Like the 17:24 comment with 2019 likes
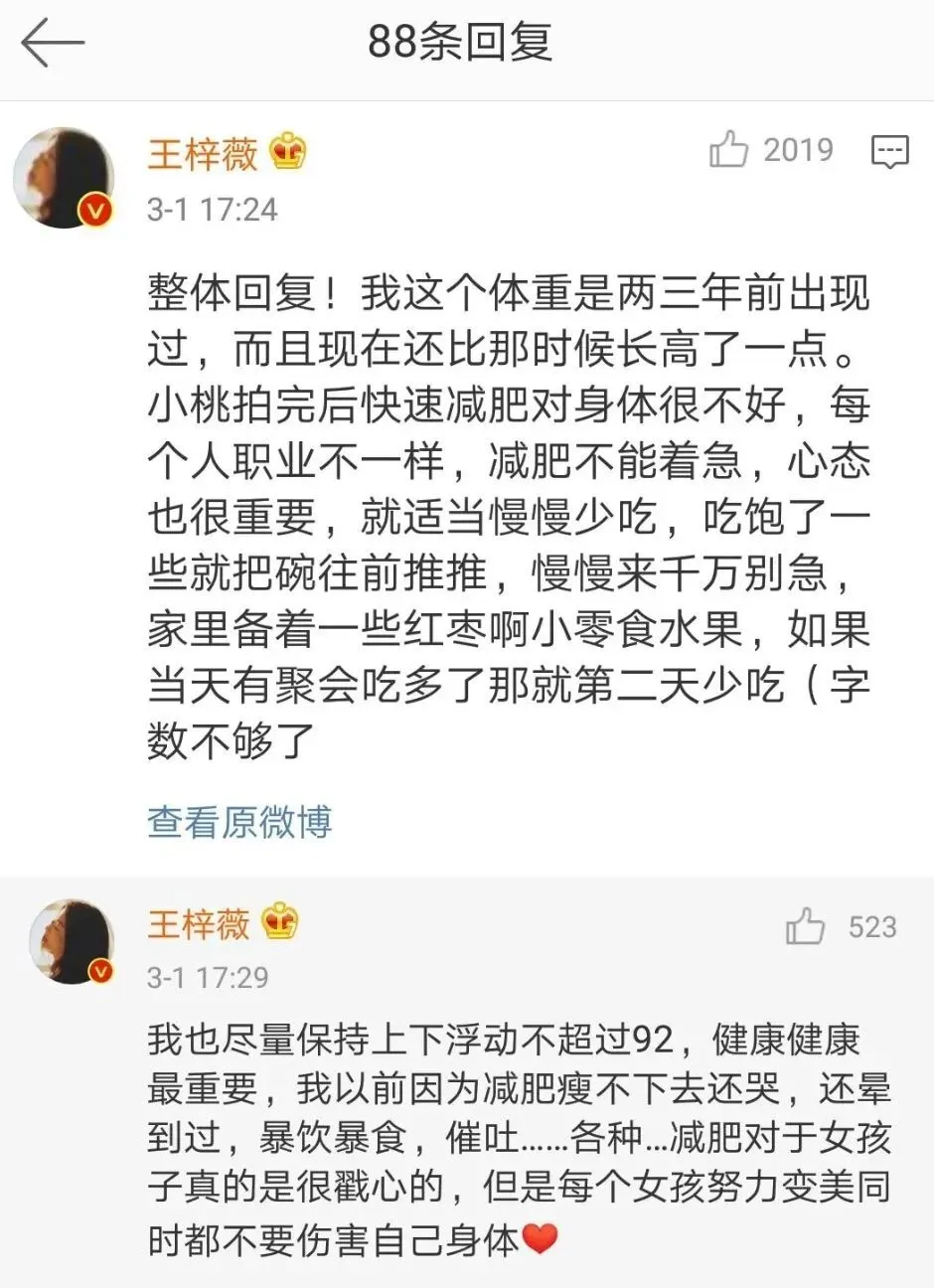This screenshot has width=934, height=1288. click(x=729, y=150)
